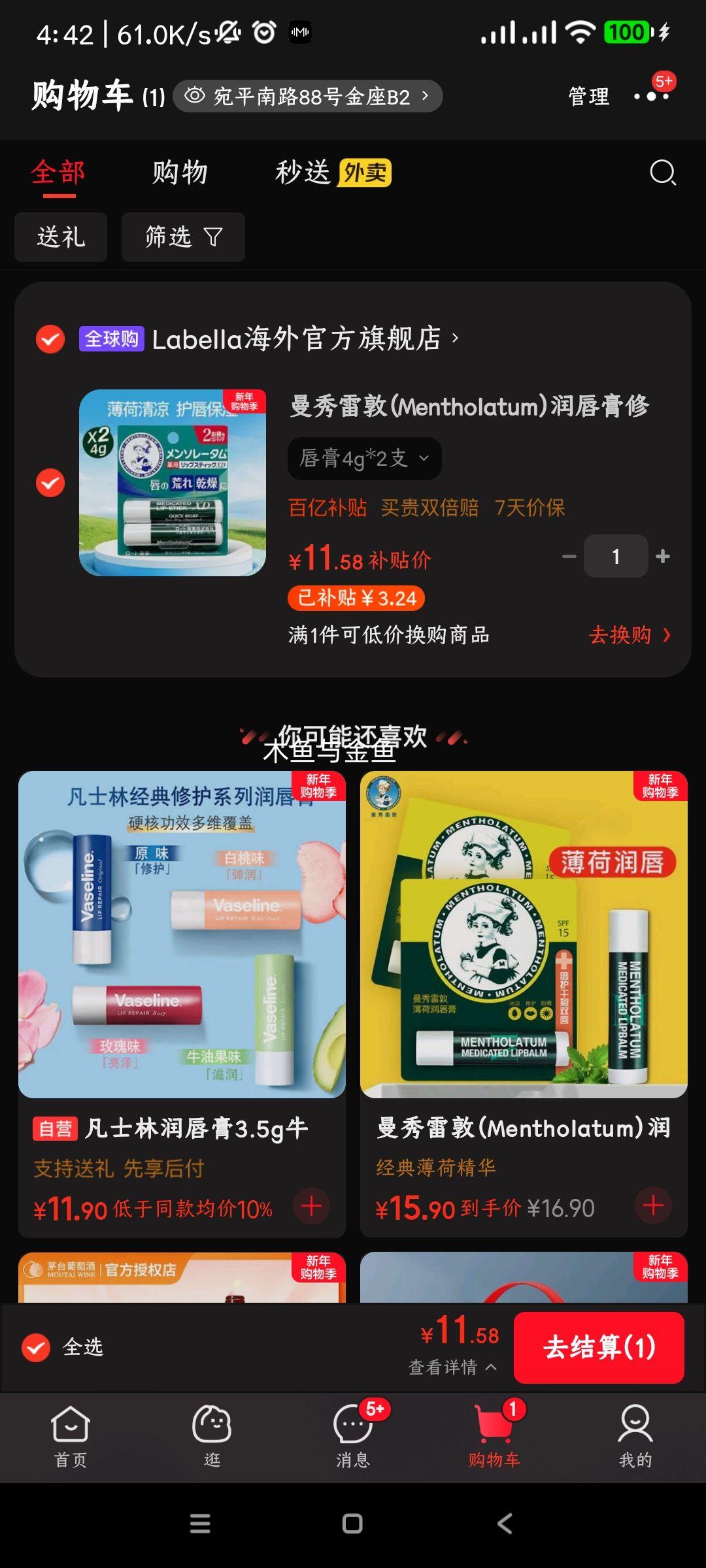Image resolution: width=706 pixels, height=1568 pixels.
Task: Open the Vaseline lip balm product thumbnail
Action: click(182, 936)
